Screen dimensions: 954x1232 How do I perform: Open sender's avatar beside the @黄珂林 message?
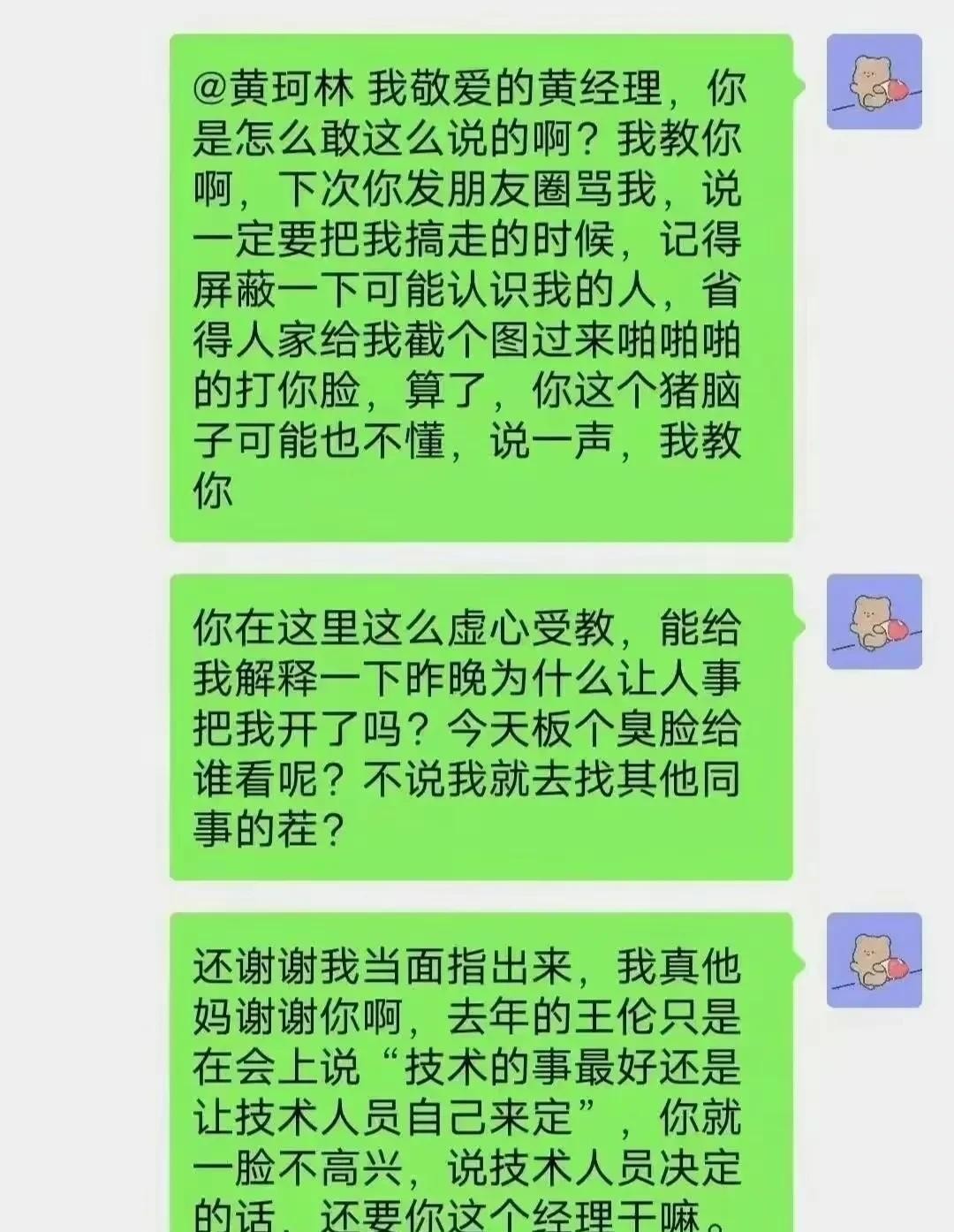[874, 82]
